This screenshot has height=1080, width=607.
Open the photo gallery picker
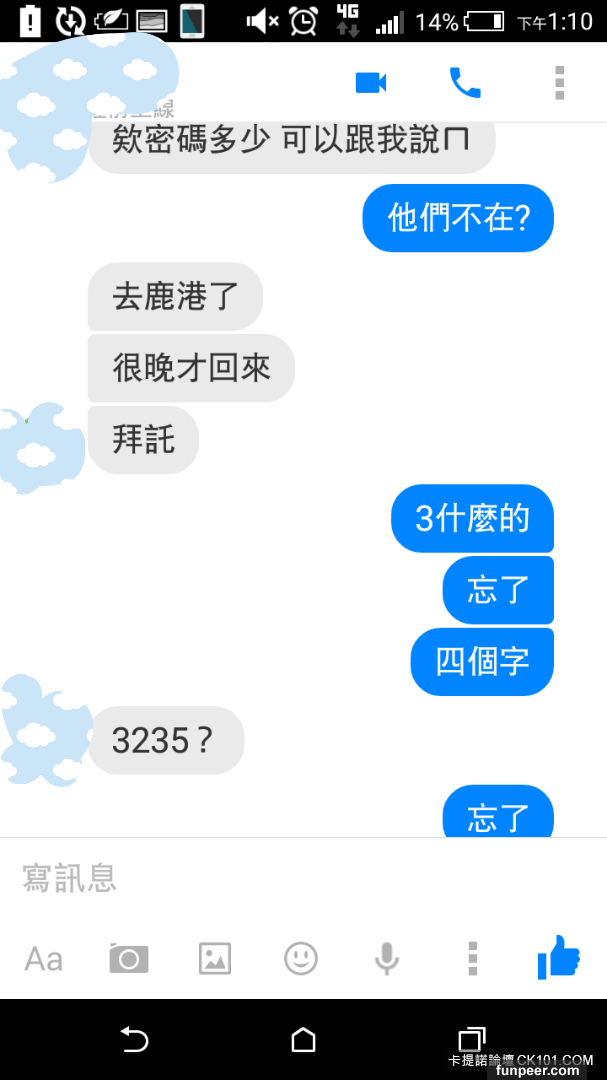point(215,959)
